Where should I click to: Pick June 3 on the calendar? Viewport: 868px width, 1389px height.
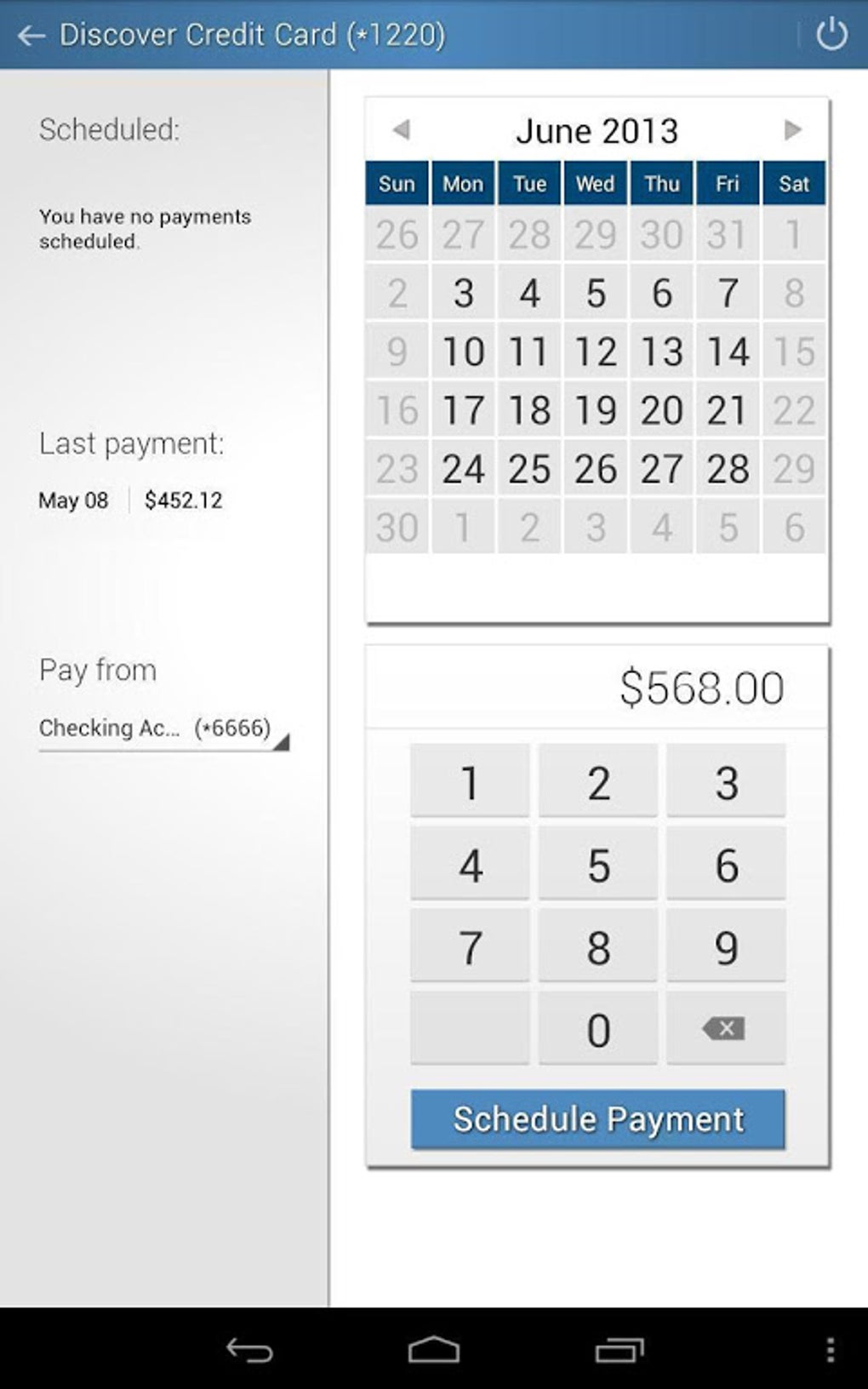[463, 294]
